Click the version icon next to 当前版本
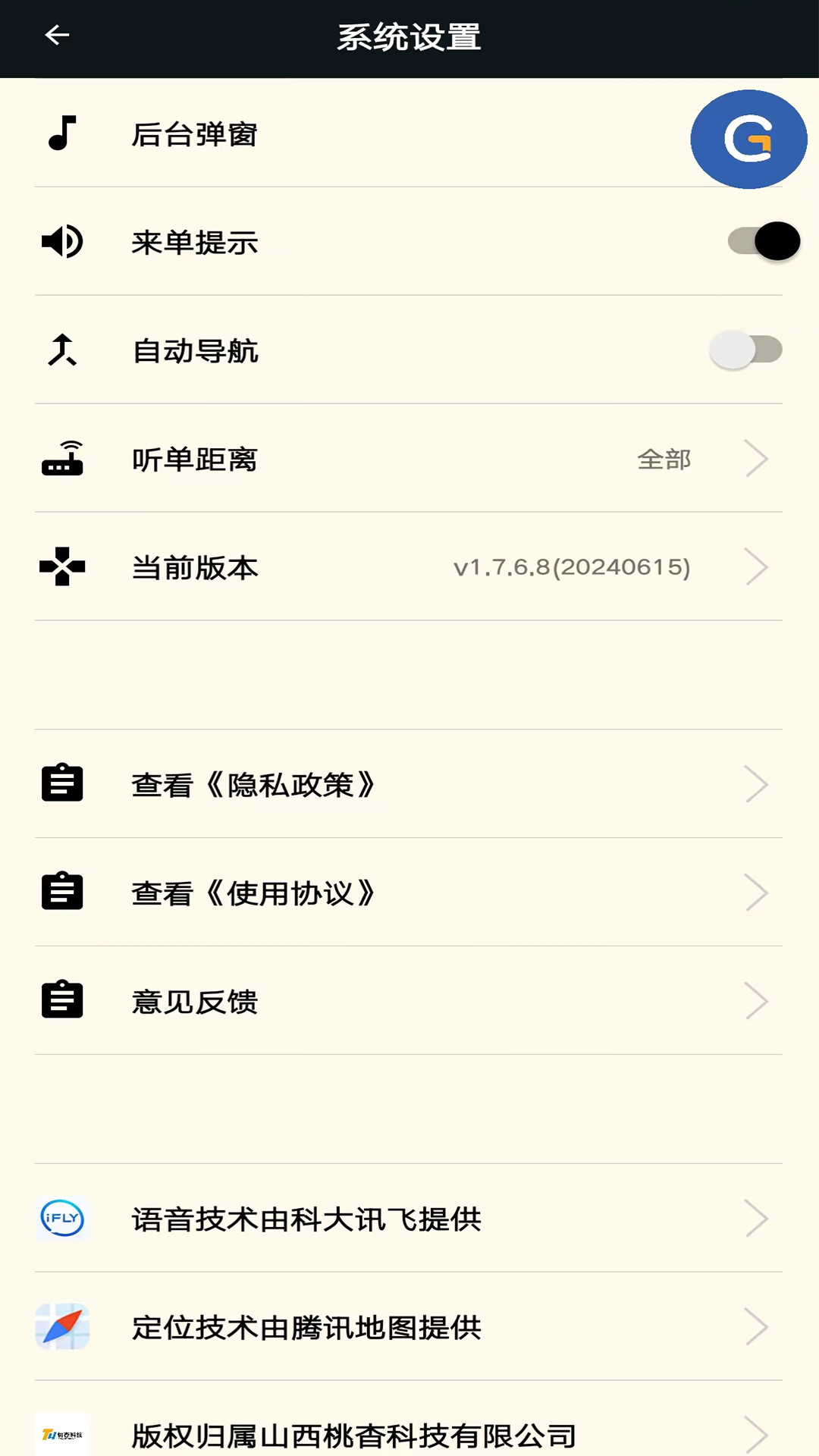819x1456 pixels. [63, 566]
